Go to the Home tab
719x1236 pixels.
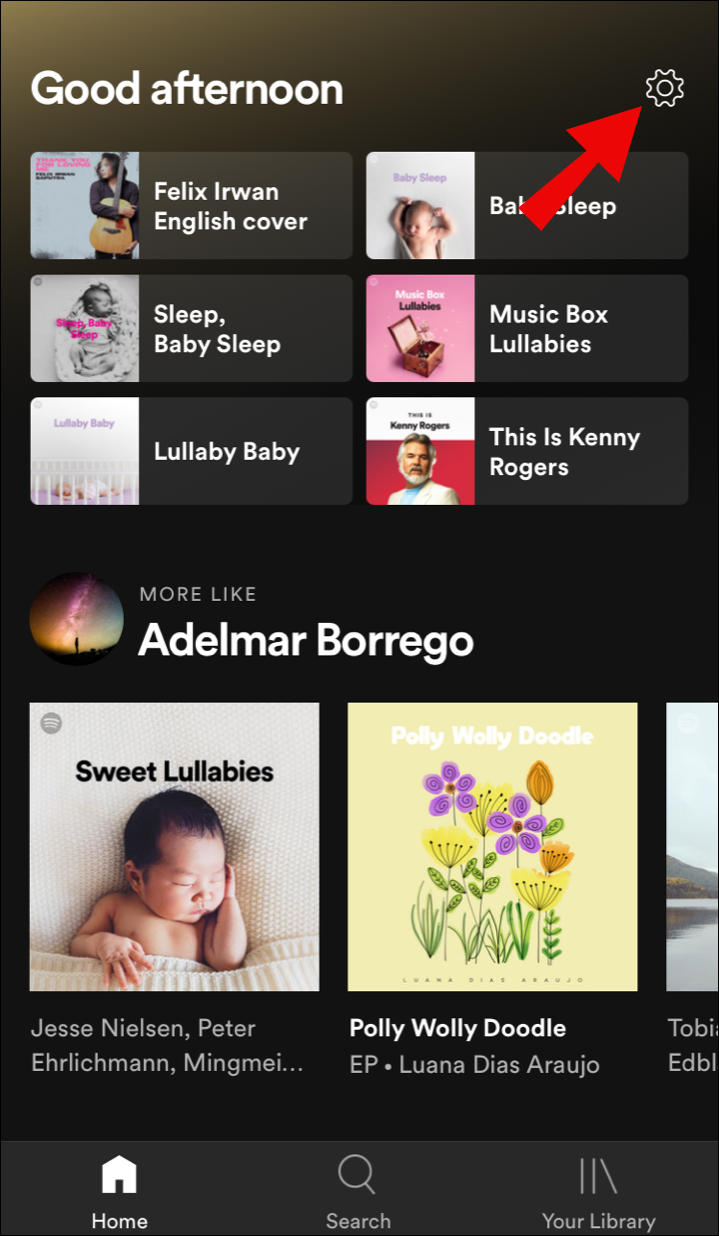tap(119, 1191)
